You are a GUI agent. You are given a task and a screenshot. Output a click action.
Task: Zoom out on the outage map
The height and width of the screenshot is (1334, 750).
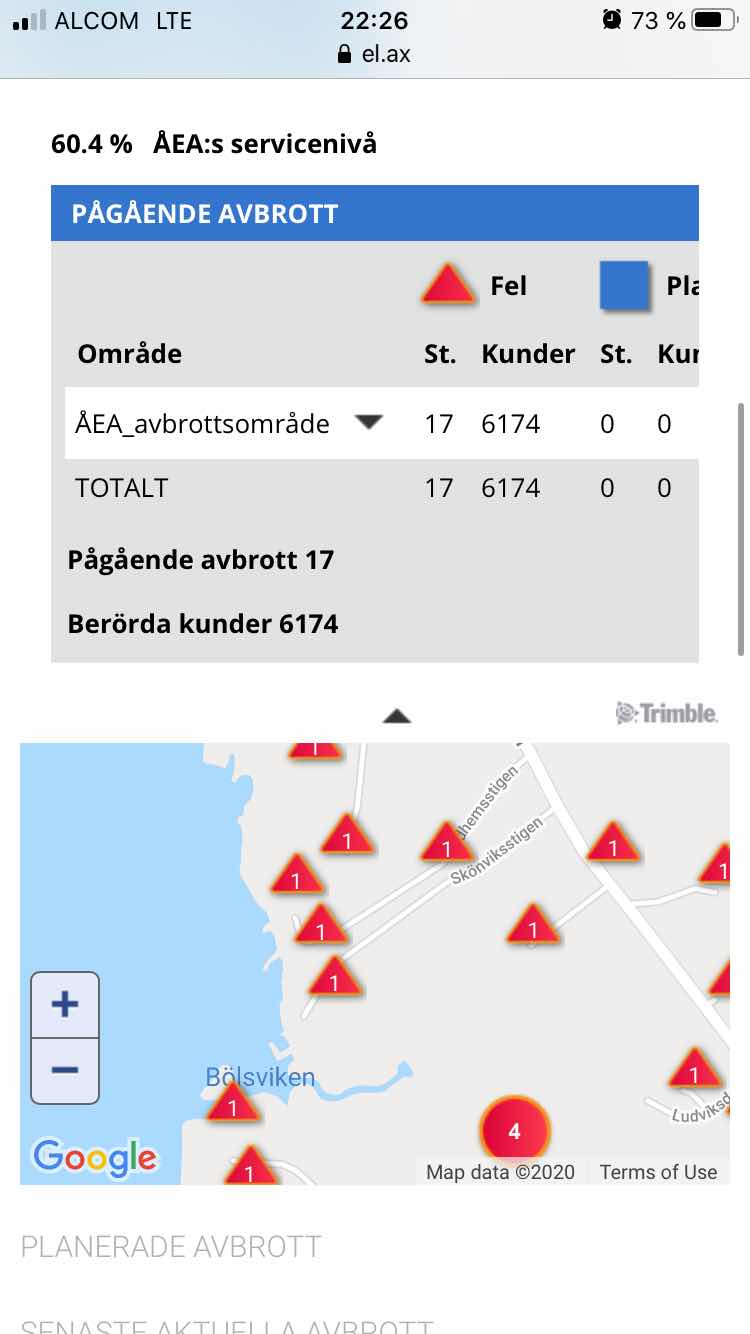tap(65, 1070)
